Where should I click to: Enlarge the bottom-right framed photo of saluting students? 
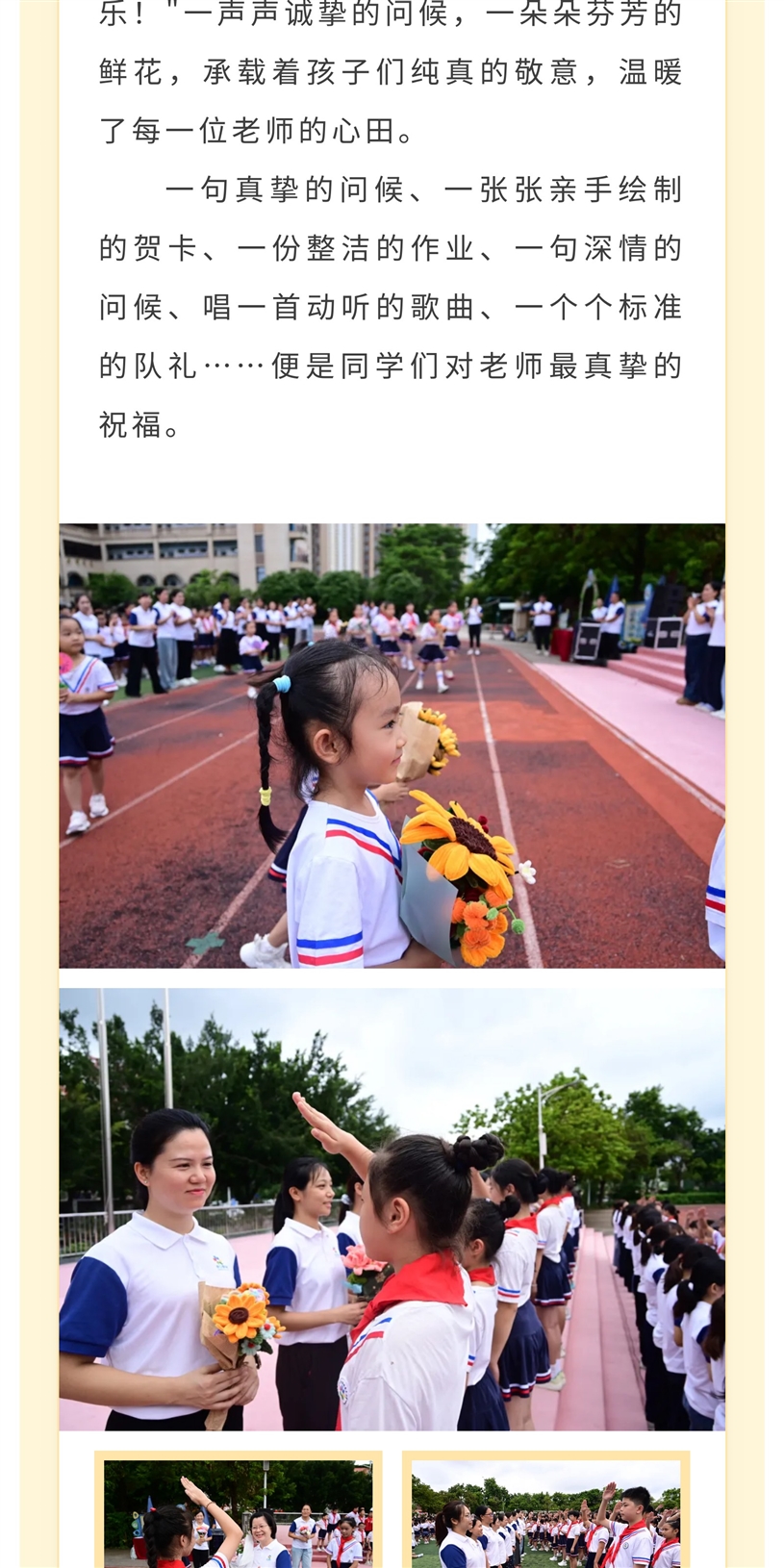[x=545, y=1512]
